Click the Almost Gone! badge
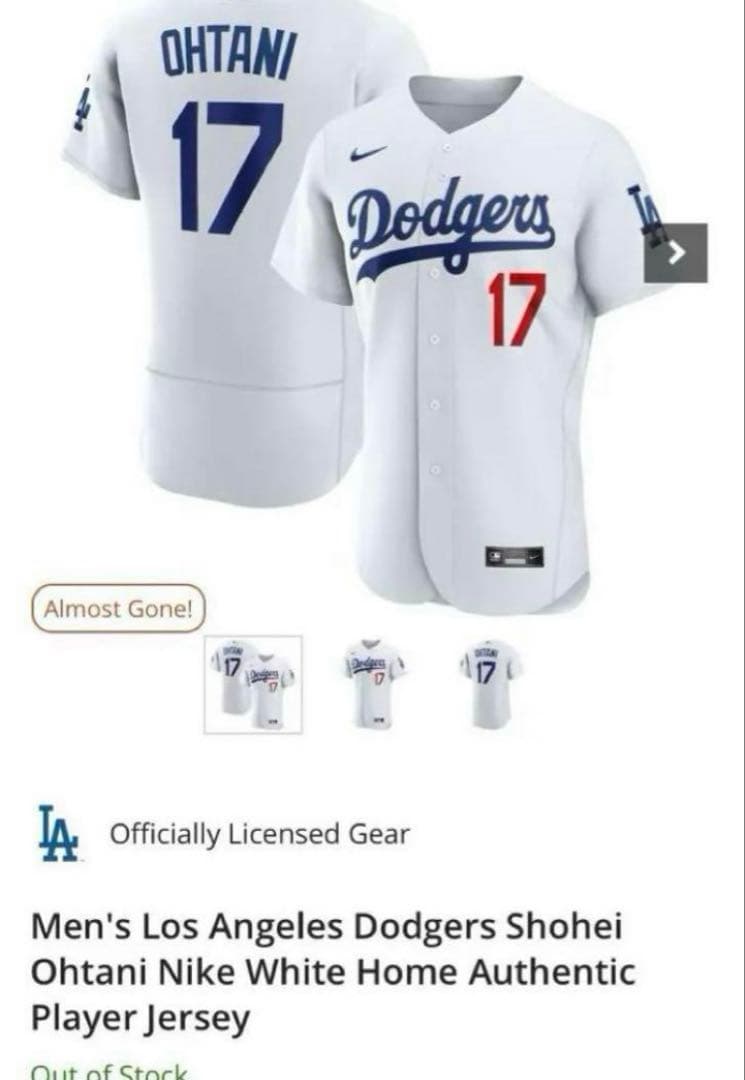The height and width of the screenshot is (1080, 745). 116,609
